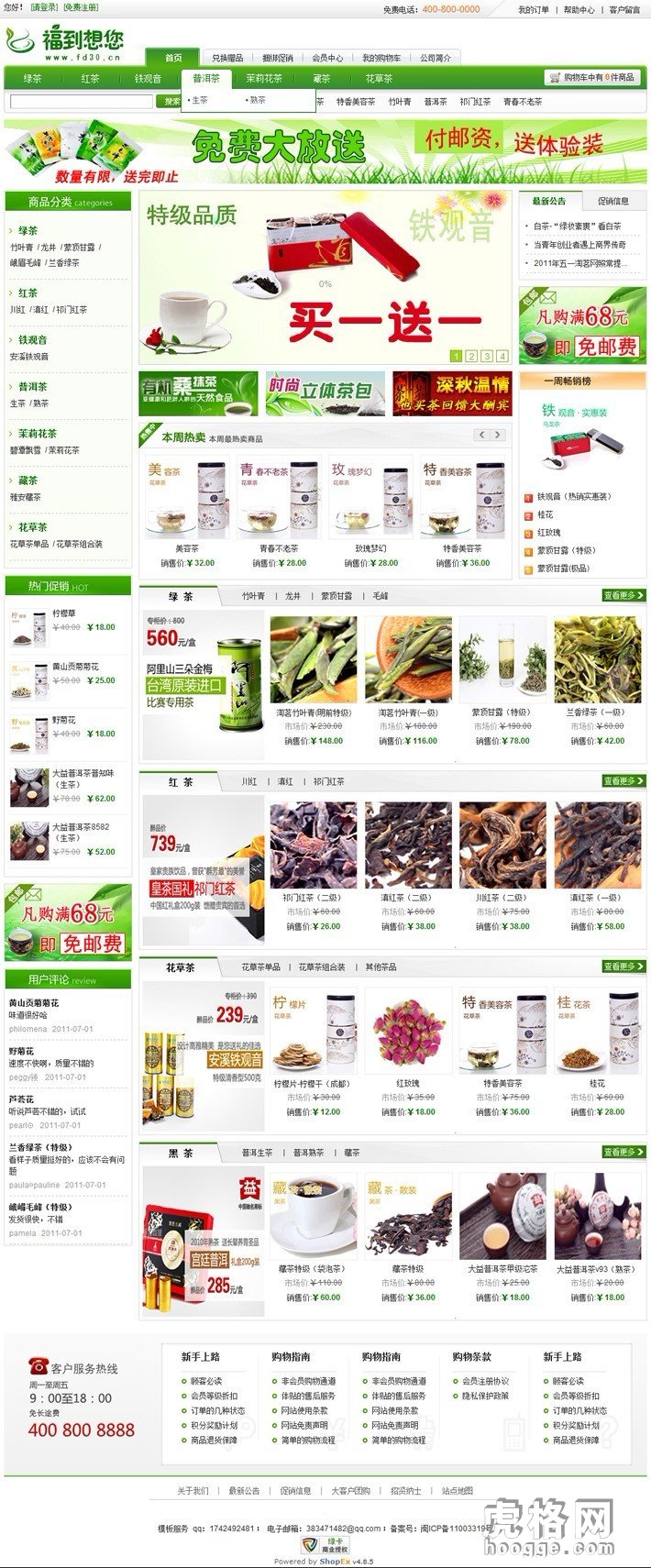Go to slide 3 of the carousel

click(486, 356)
